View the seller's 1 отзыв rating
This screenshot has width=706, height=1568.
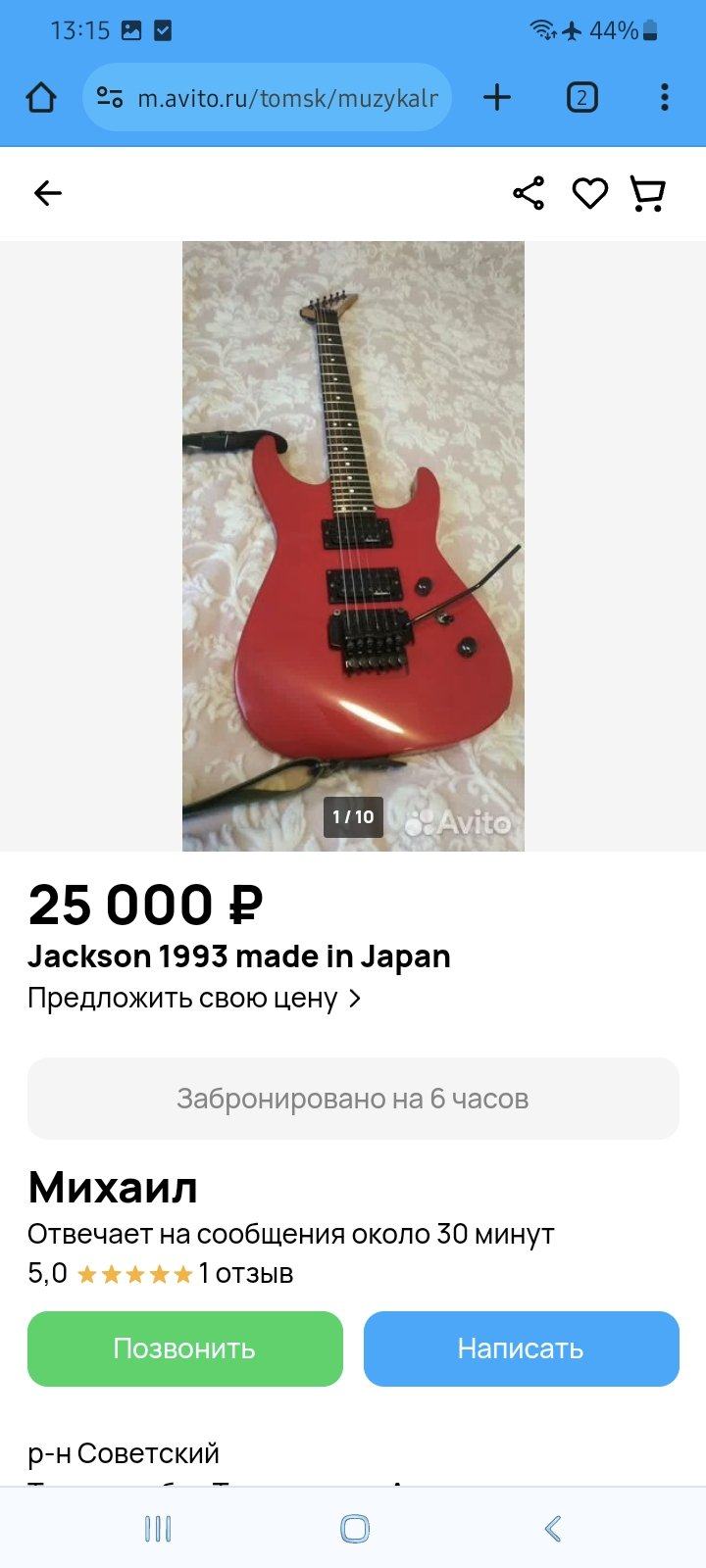pyautogui.click(x=245, y=1274)
